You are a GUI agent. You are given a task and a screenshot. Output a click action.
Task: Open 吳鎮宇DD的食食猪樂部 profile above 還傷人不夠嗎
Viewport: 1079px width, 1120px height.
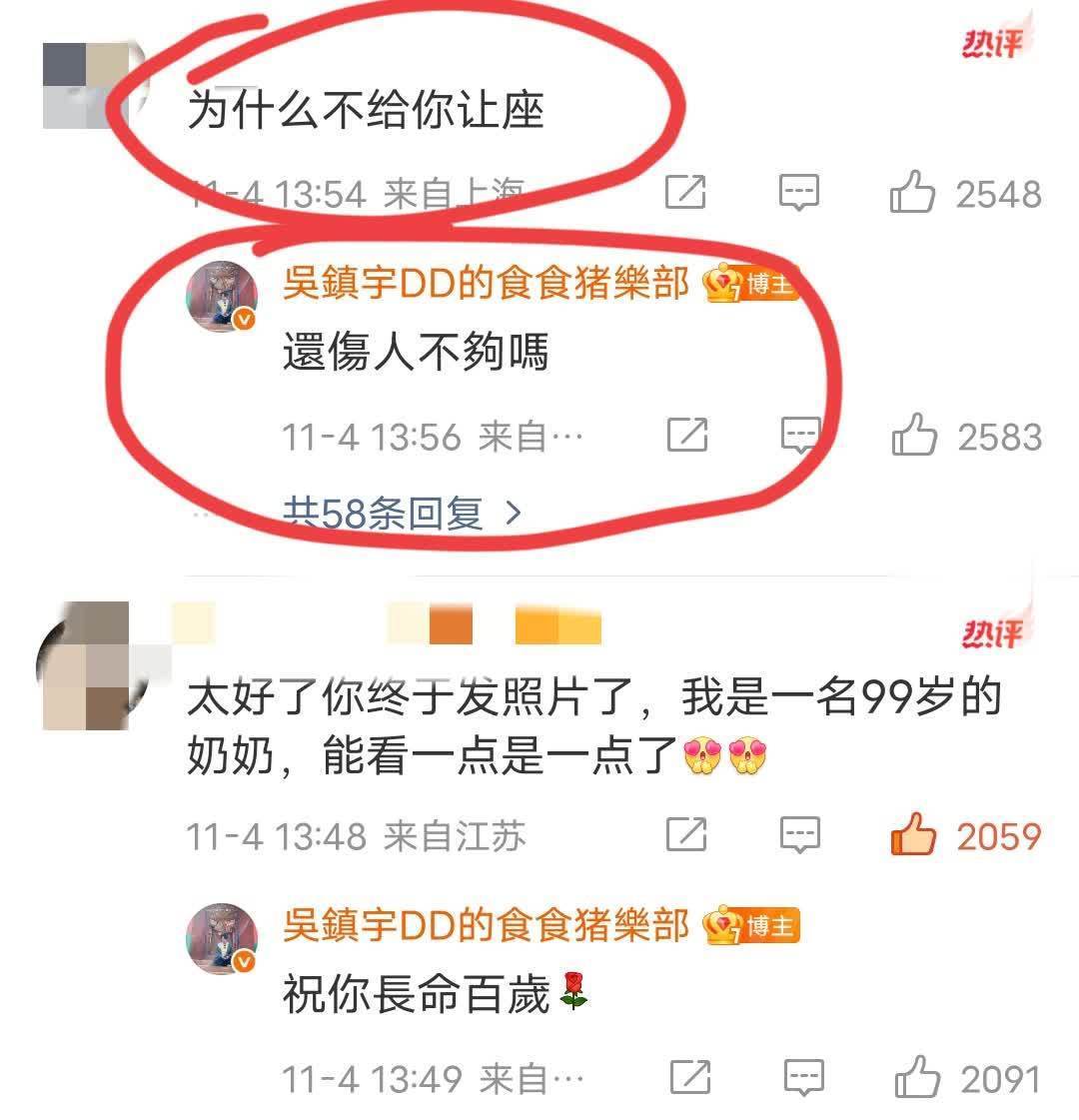[x=486, y=284]
